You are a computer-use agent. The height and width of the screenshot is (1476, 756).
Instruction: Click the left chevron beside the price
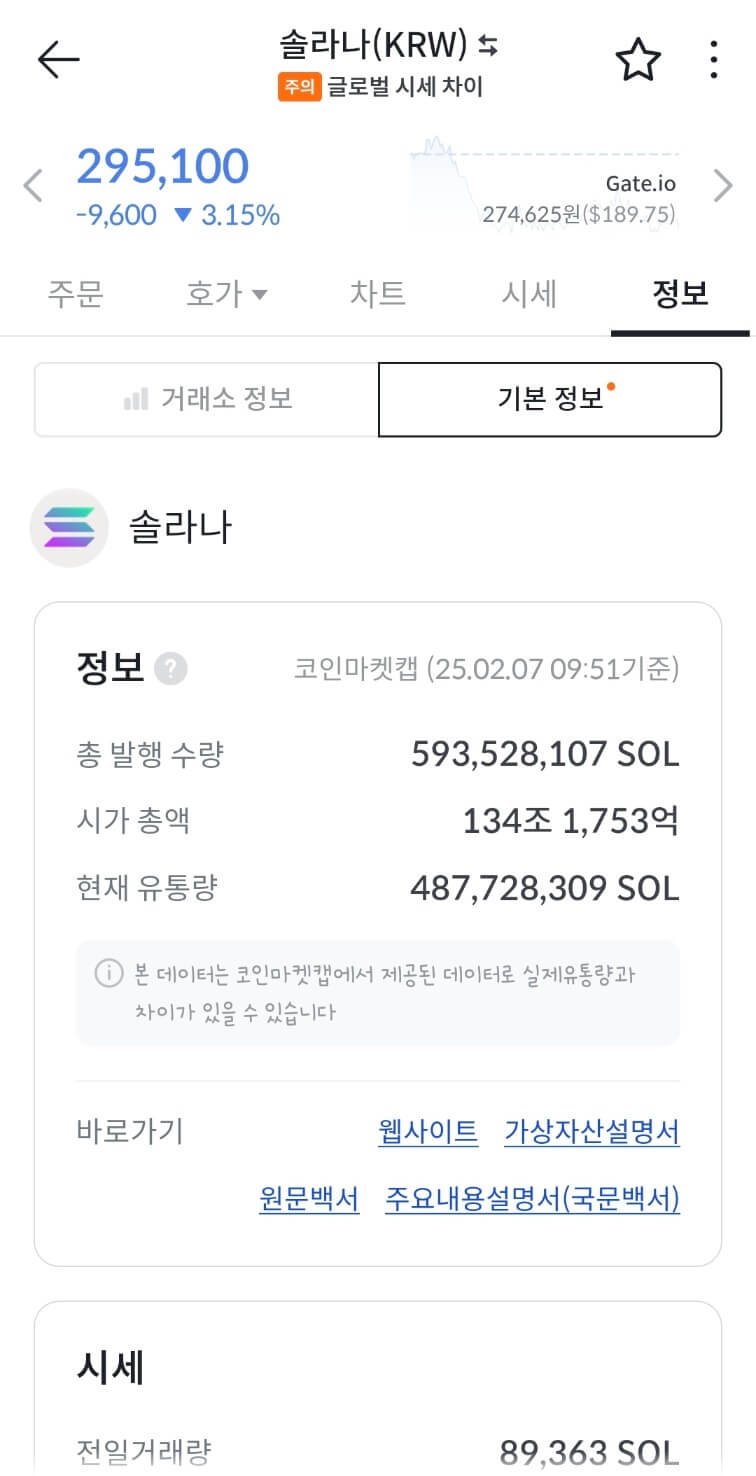31,185
